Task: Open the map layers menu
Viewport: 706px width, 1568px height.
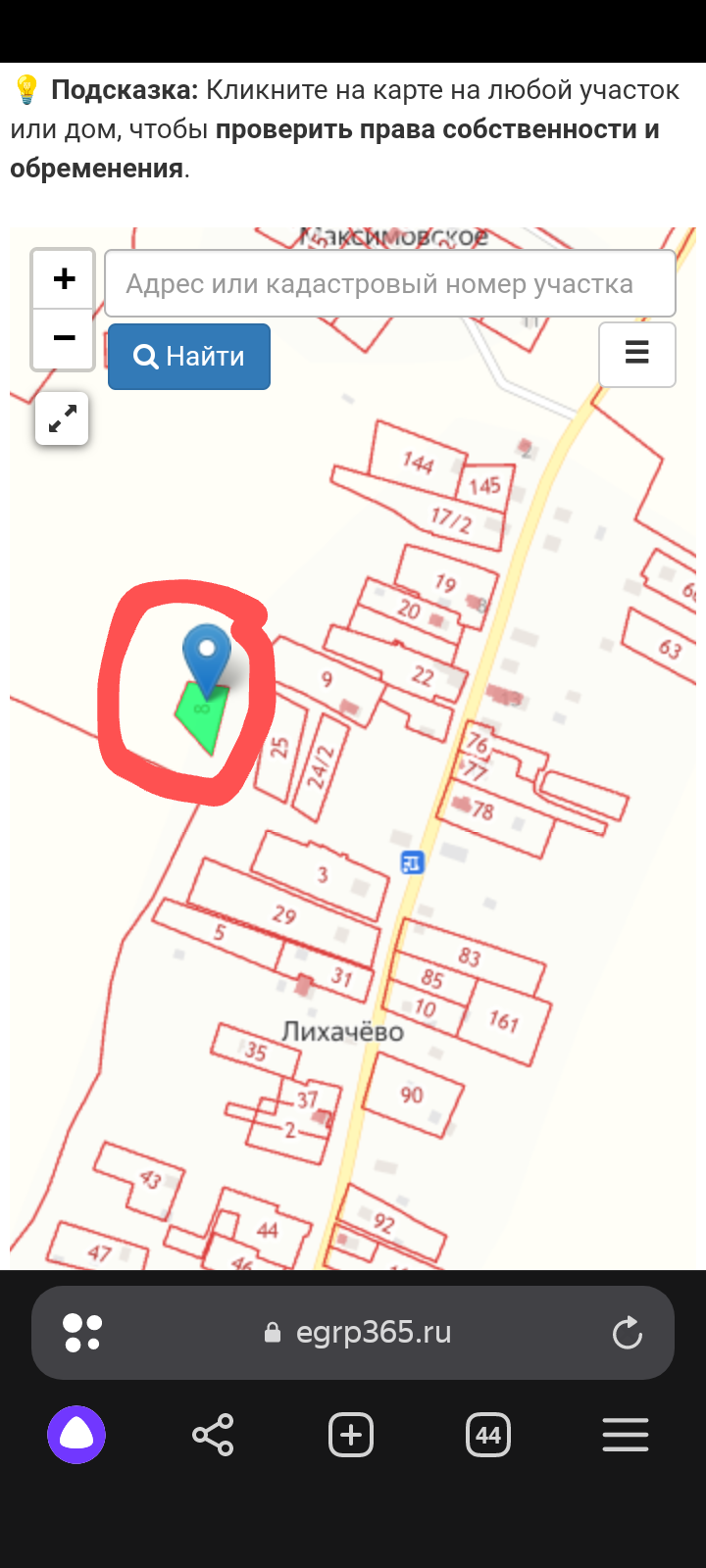Action: click(636, 354)
